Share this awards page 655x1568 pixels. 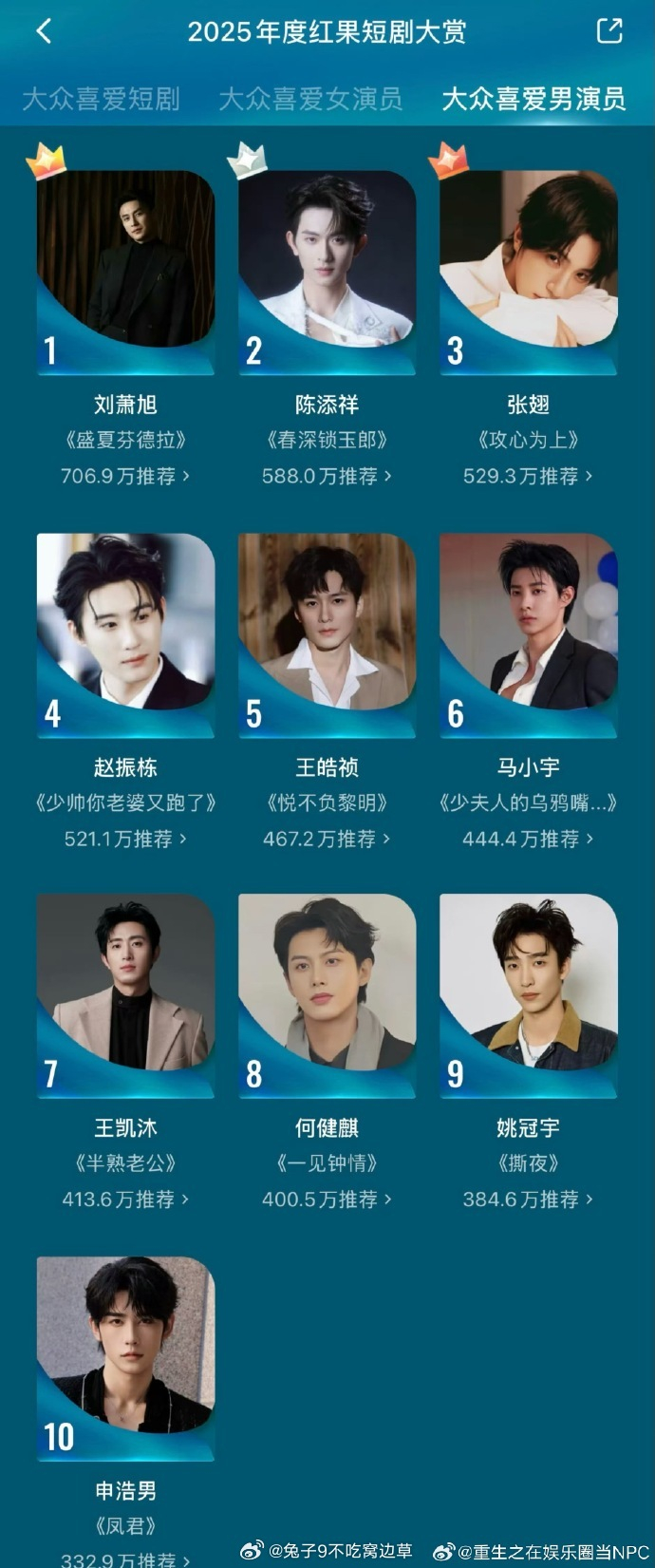pyautogui.click(x=608, y=31)
